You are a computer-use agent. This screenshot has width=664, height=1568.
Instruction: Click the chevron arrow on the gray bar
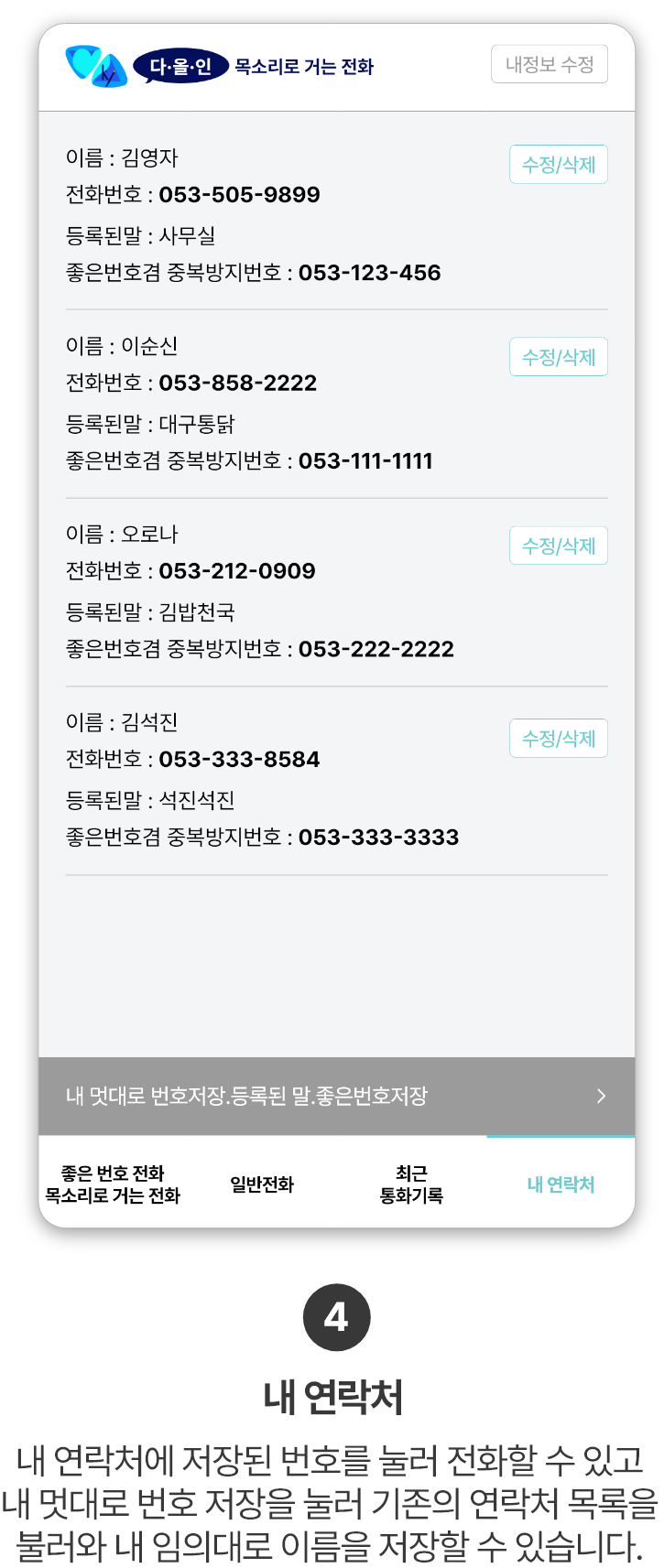click(x=601, y=1096)
